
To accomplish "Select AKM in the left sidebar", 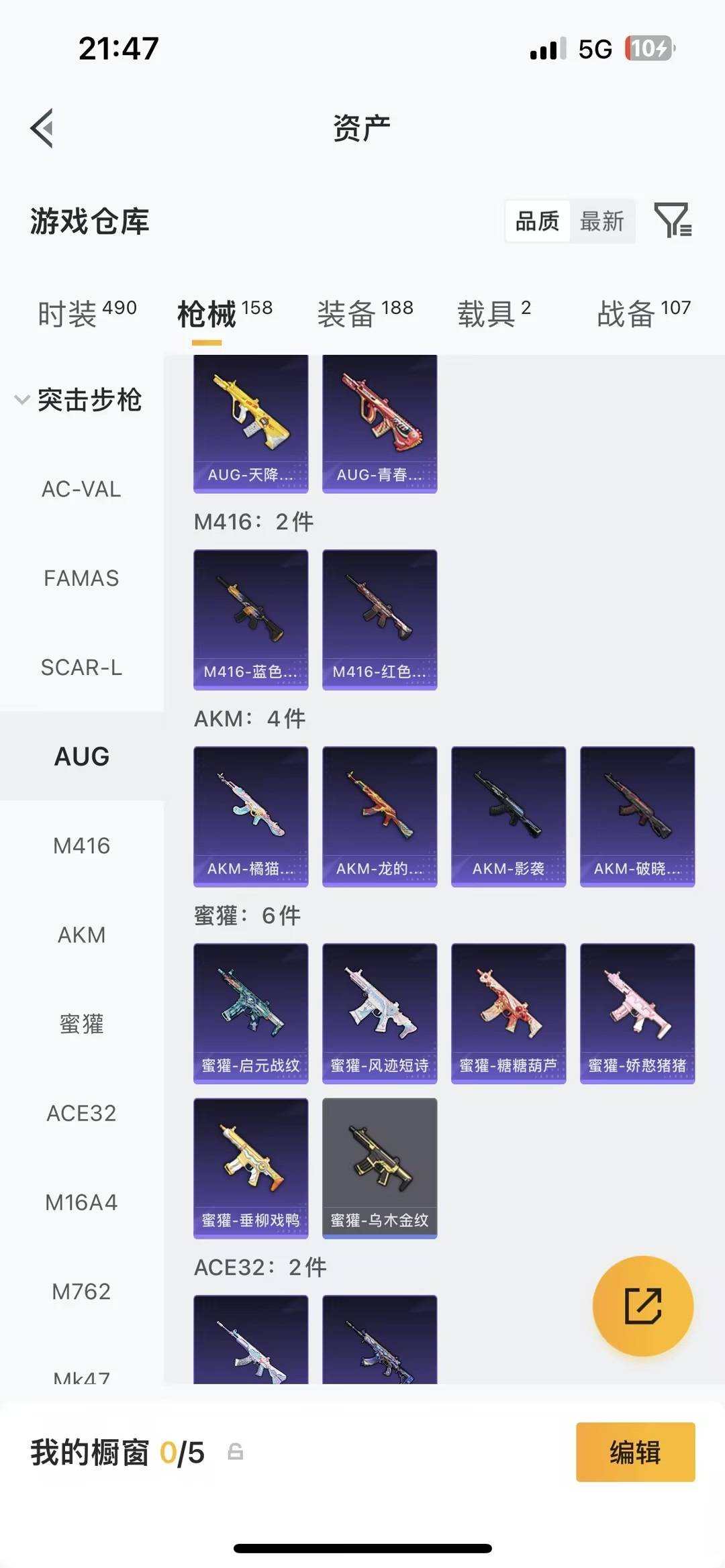I will click(83, 935).
